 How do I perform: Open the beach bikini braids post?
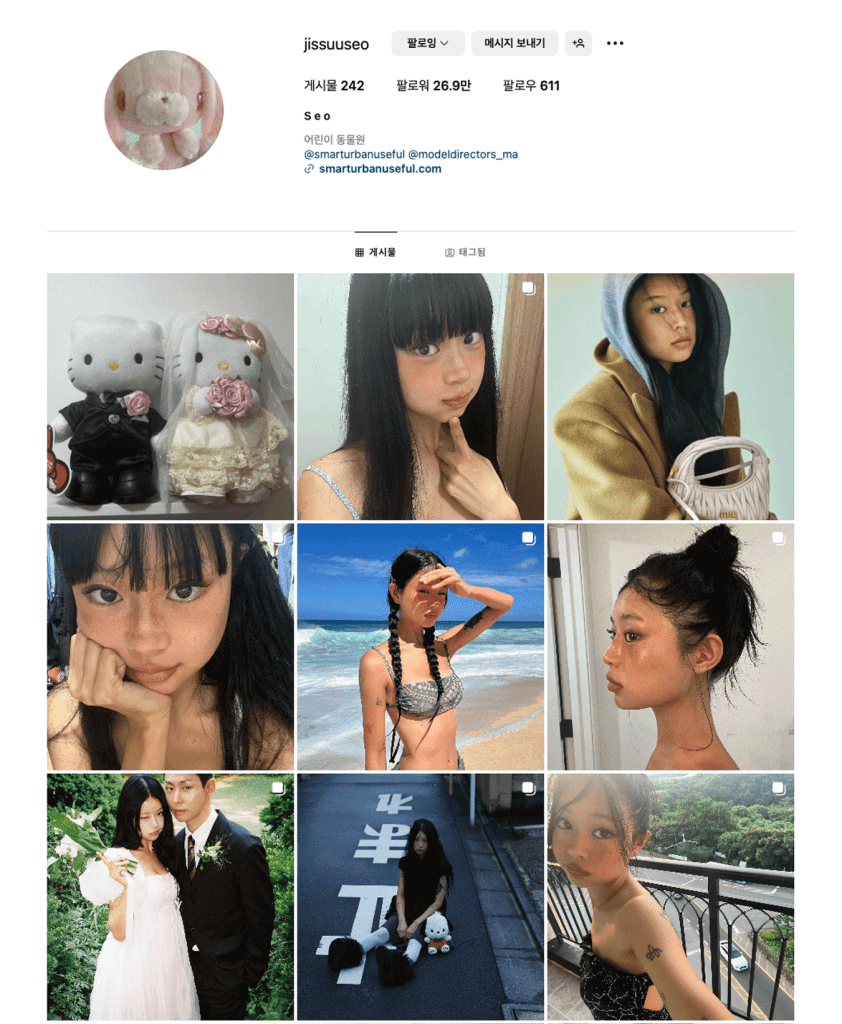pos(420,646)
